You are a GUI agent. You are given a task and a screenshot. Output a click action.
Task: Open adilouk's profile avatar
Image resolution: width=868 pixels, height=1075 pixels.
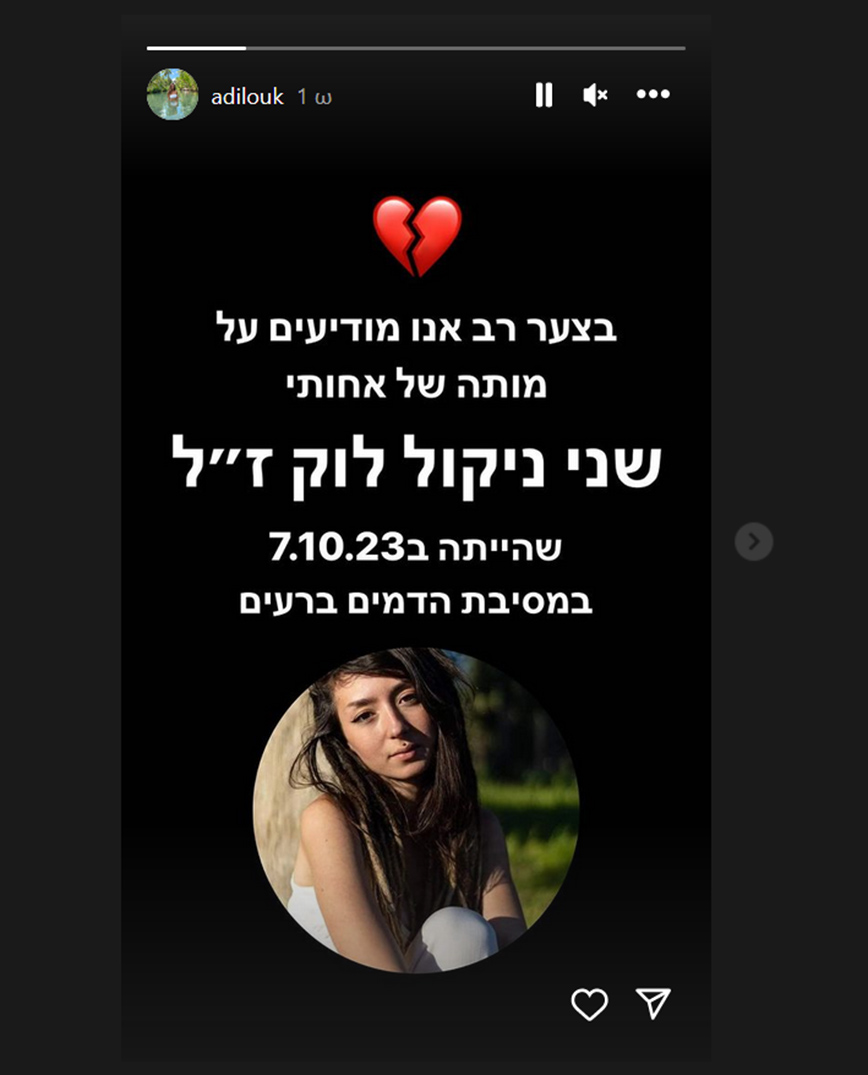click(x=173, y=95)
